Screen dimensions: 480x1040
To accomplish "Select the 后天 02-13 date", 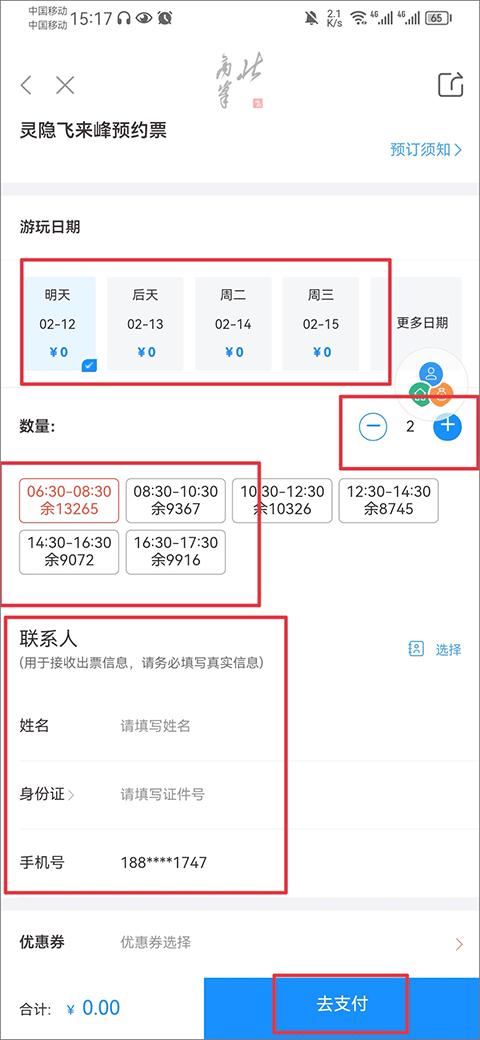I will [x=145, y=324].
